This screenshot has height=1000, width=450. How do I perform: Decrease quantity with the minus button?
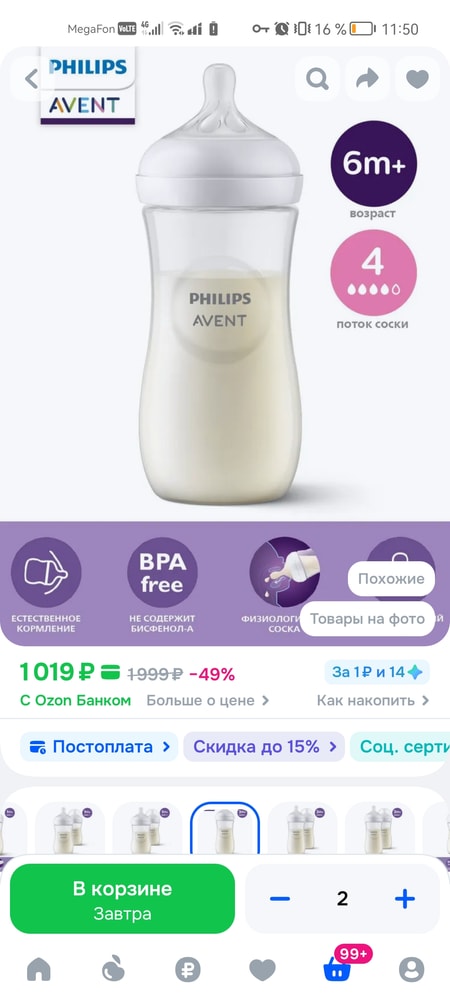[x=280, y=899]
